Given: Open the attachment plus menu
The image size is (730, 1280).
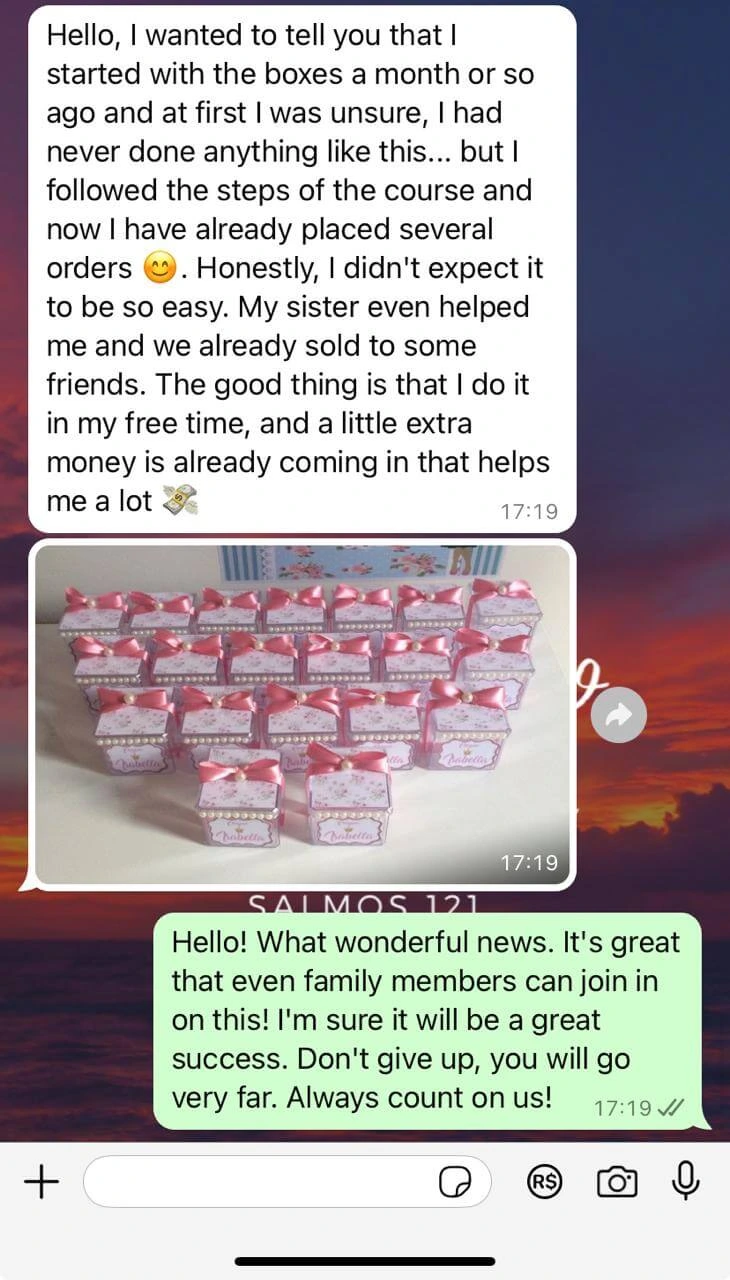Looking at the screenshot, I should tap(40, 1182).
